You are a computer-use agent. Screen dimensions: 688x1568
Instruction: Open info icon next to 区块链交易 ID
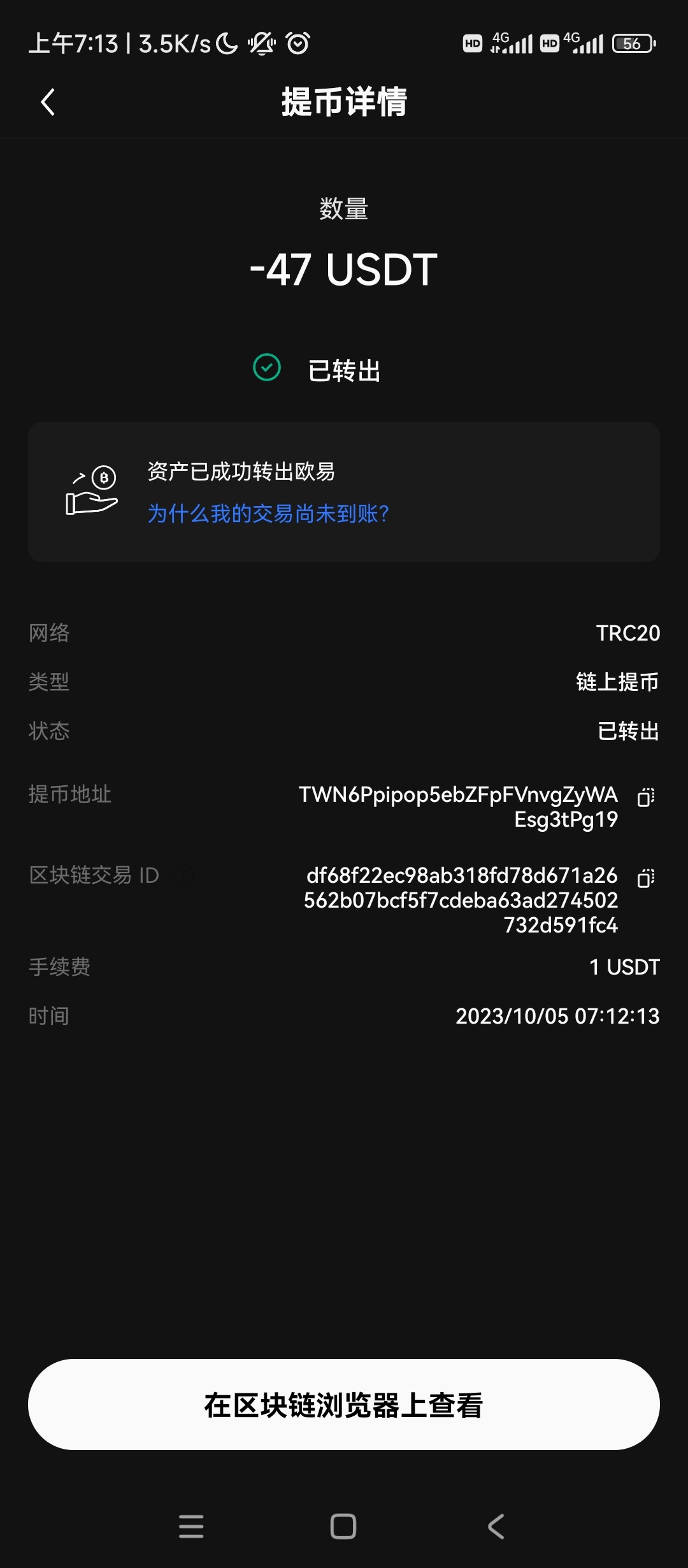(183, 875)
